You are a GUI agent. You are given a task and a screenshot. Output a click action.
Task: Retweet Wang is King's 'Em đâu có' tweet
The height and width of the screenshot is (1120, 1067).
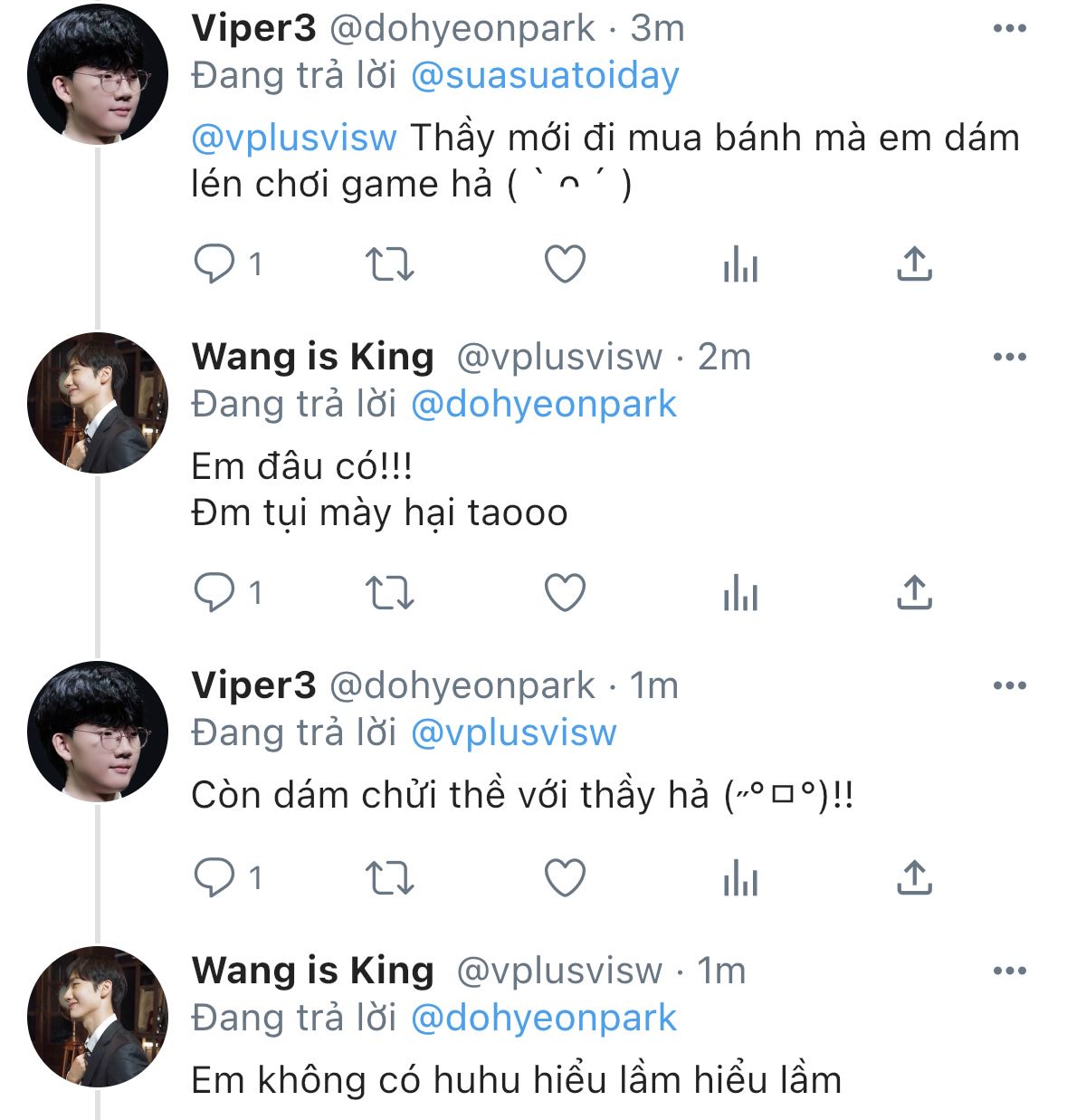coord(389,593)
